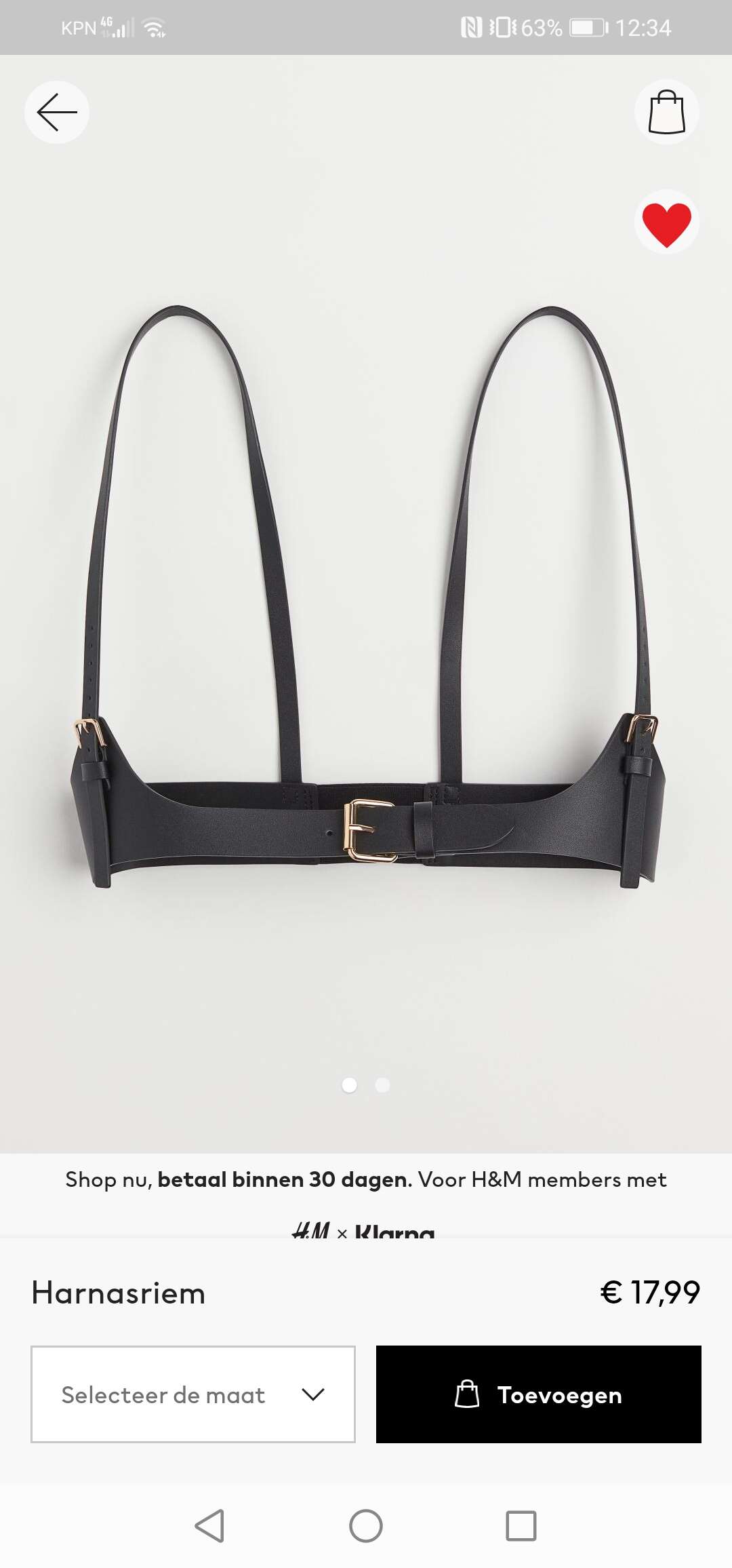The width and height of the screenshot is (732, 1568).
Task: Expand the Selecteer de maat dropdown
Action: 193,1394
